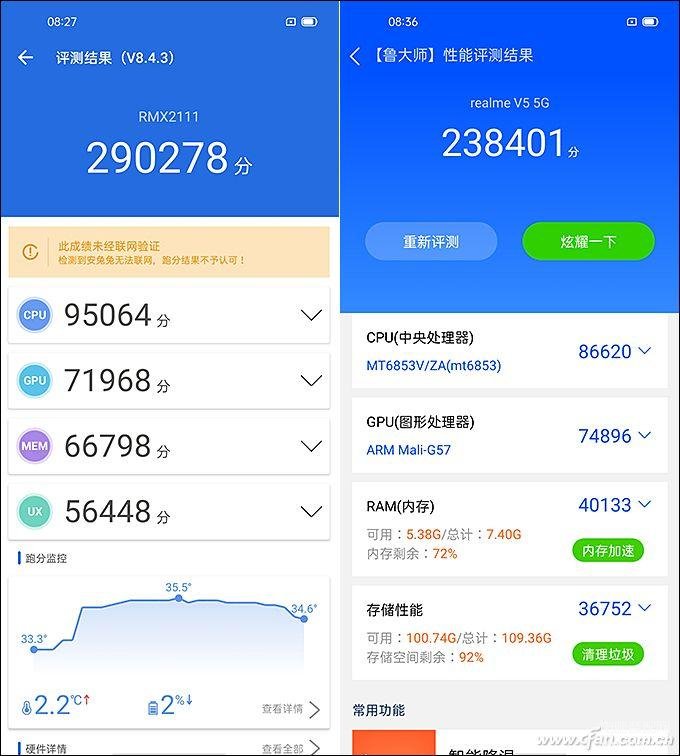Go back from the 评测结果 (V8.4.3) screen

[26, 58]
